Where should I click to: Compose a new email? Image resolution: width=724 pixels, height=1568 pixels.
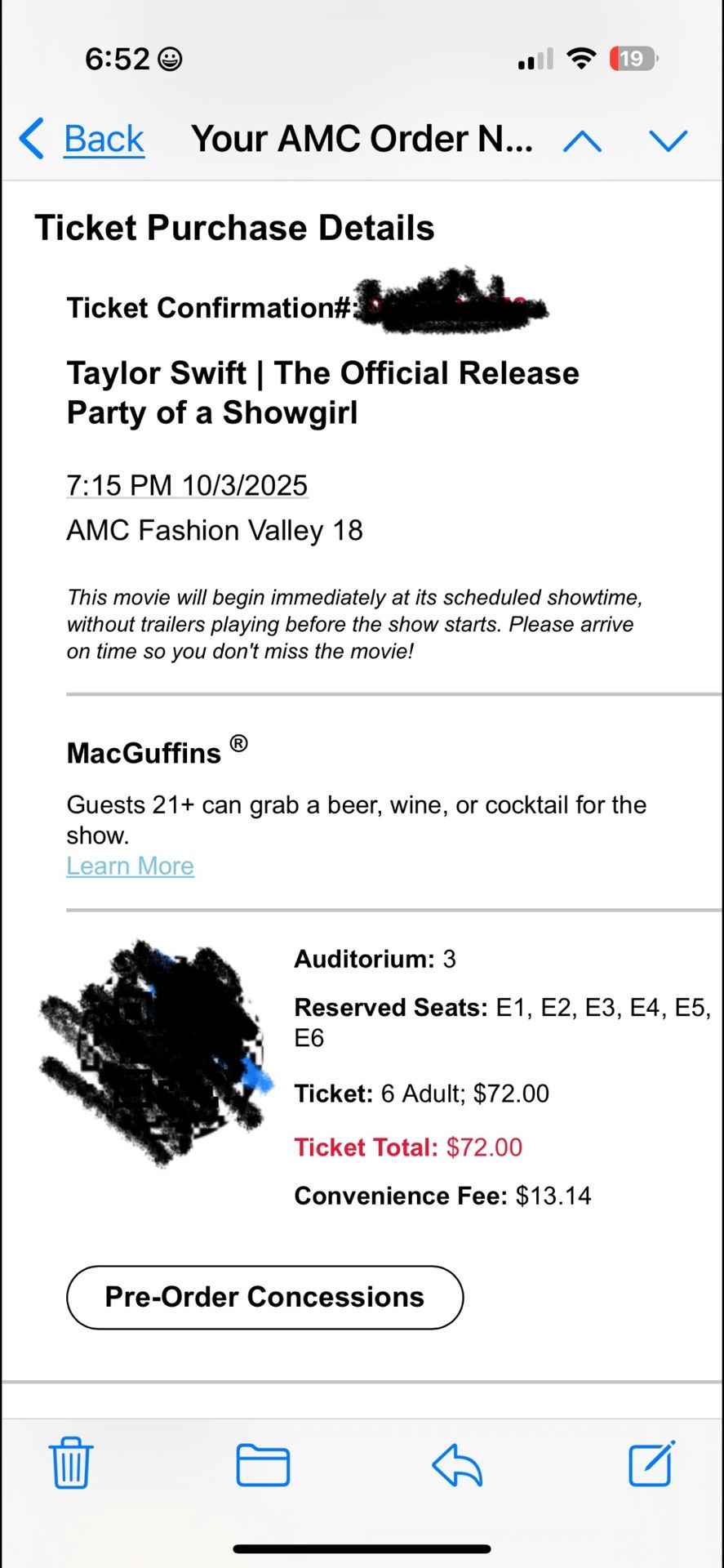pyautogui.click(x=651, y=1463)
